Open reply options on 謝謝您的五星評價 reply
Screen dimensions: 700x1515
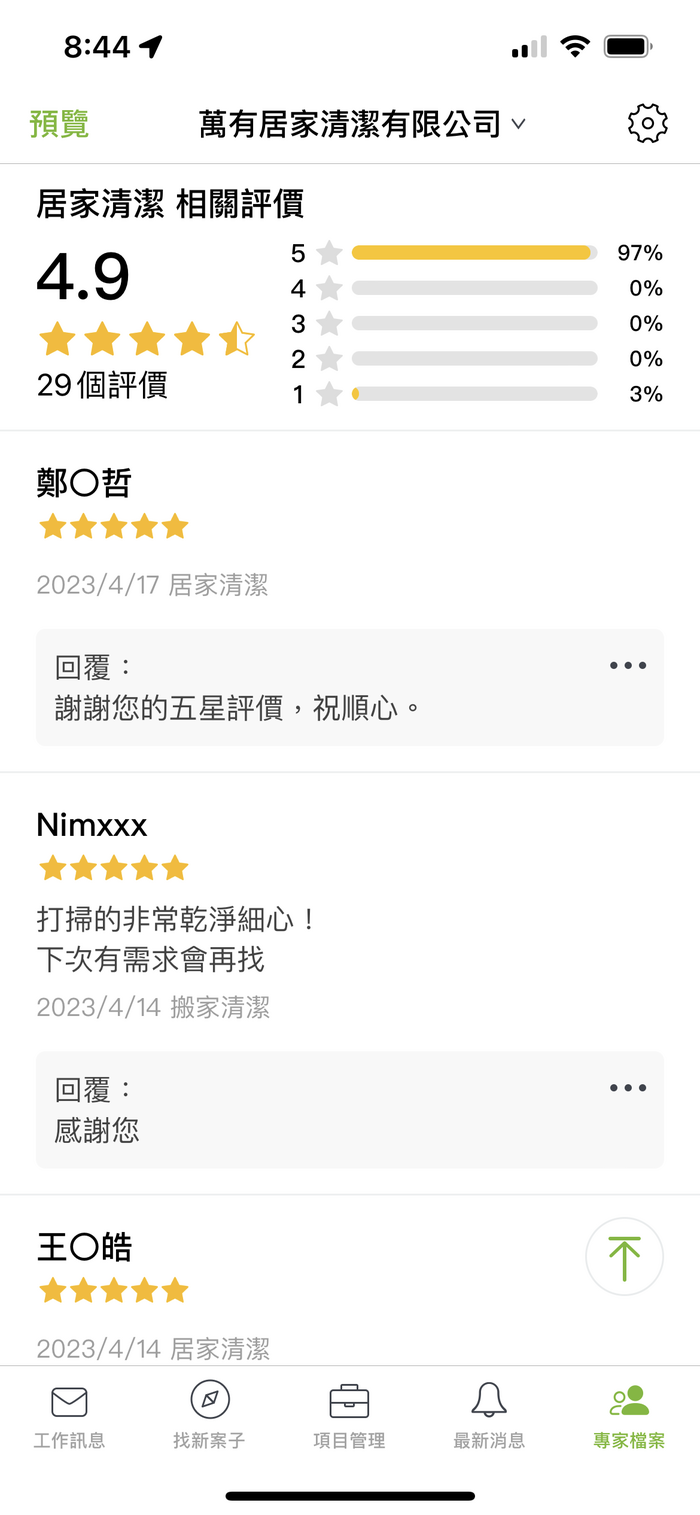(x=628, y=666)
